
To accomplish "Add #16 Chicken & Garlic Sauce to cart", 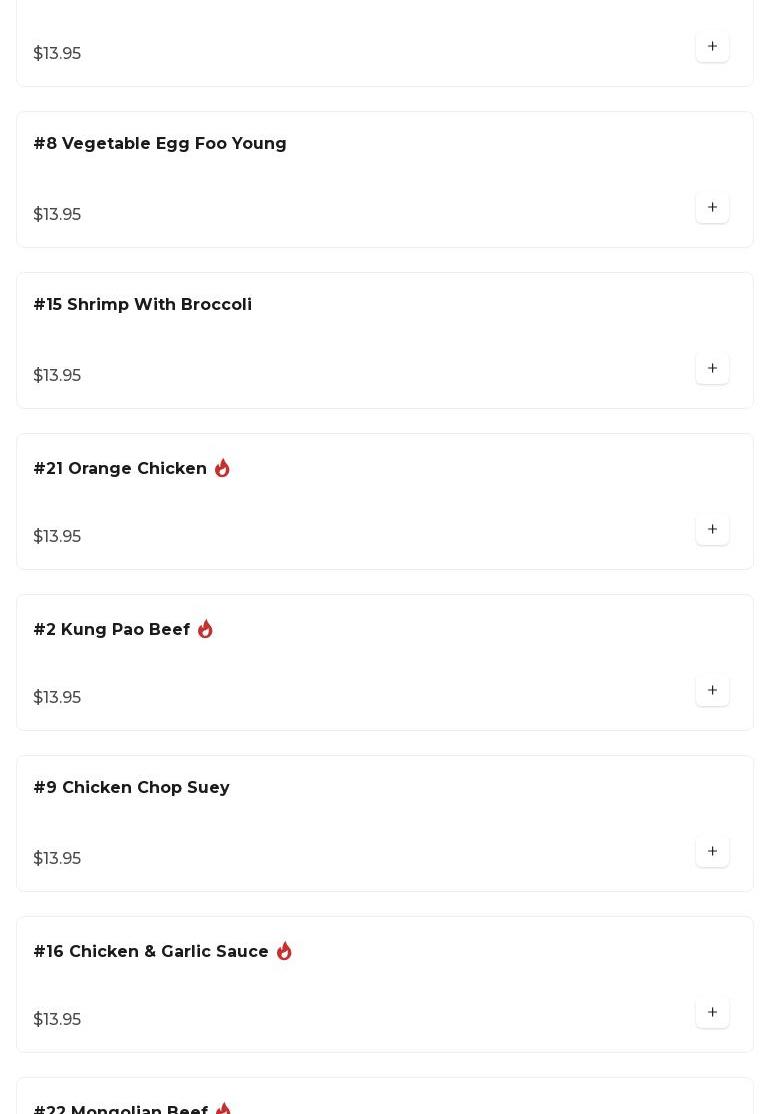I will [x=712, y=1013].
